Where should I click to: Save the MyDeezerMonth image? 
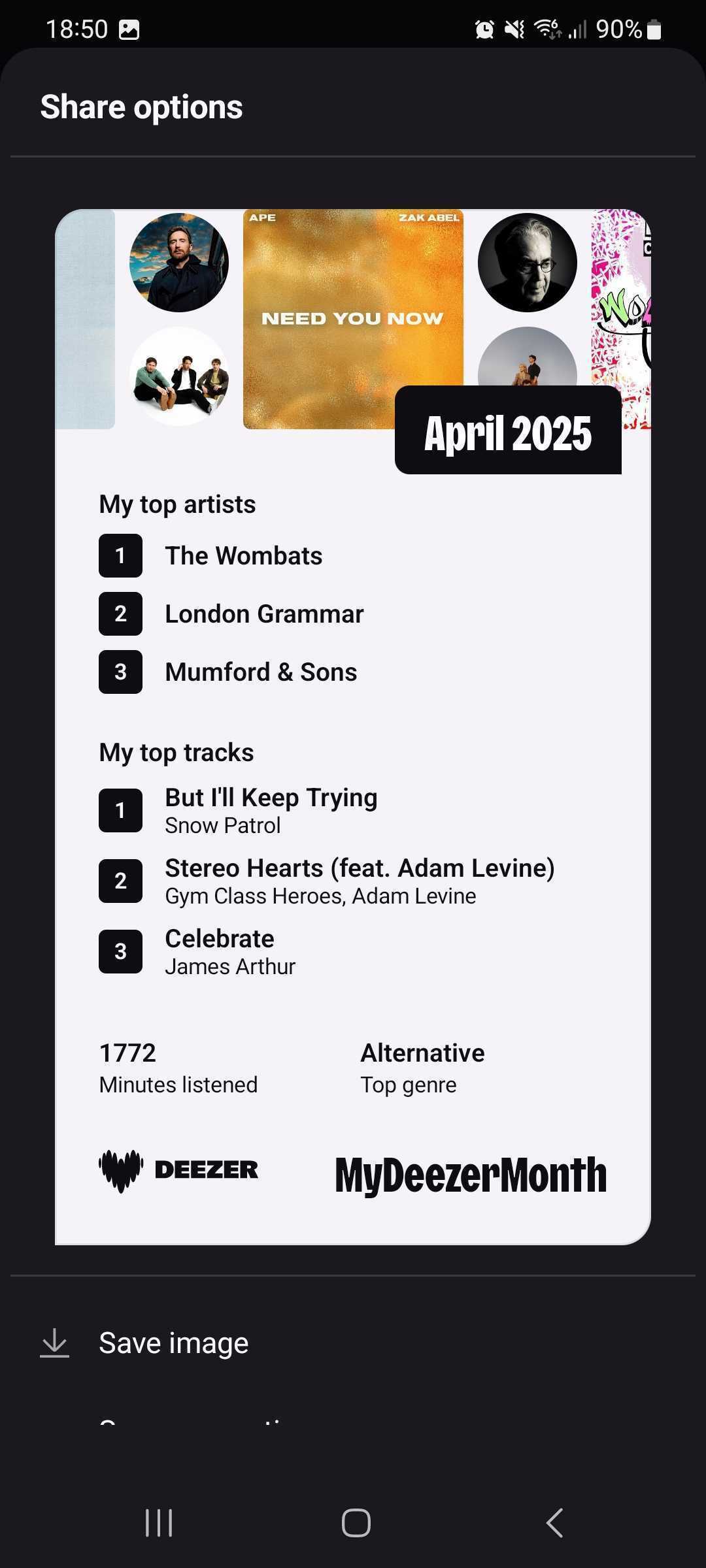pyautogui.click(x=353, y=1343)
